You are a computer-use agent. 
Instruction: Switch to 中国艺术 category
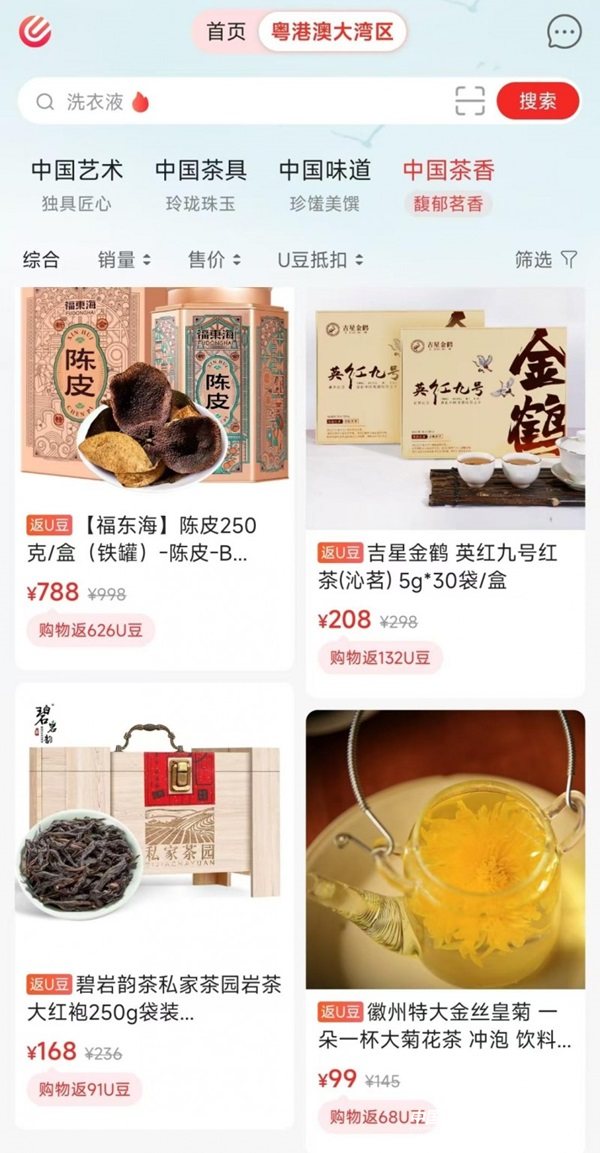[76, 184]
